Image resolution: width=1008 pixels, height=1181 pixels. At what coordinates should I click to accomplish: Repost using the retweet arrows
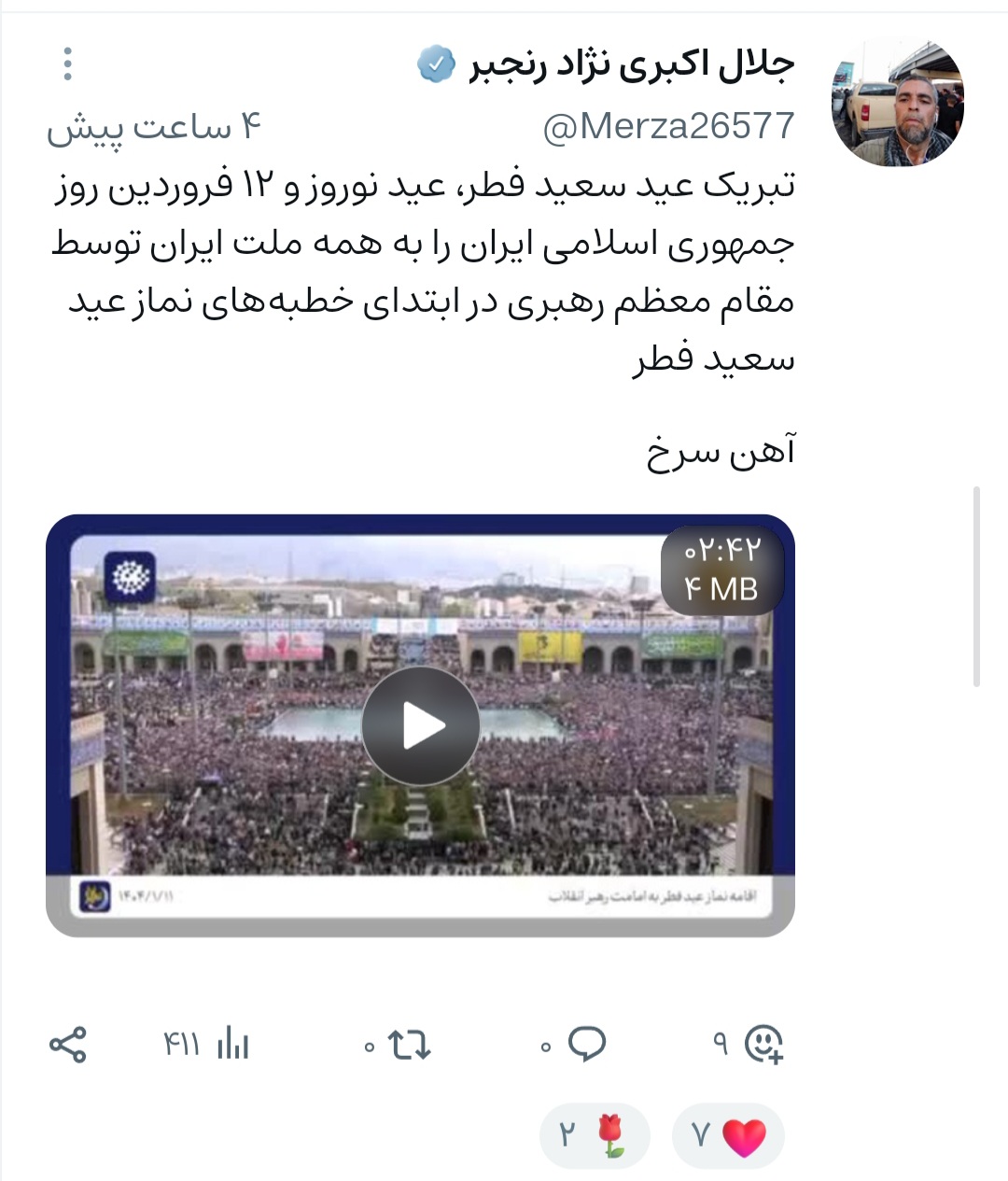point(409,1044)
